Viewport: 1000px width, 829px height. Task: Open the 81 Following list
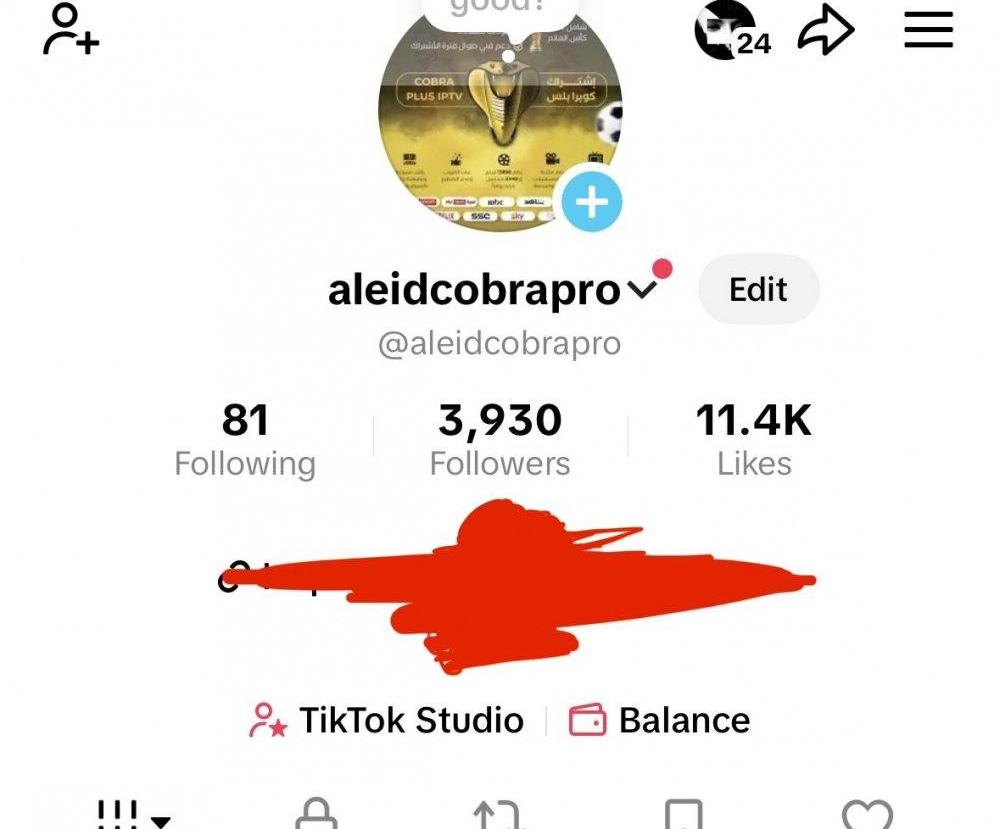pos(245,441)
